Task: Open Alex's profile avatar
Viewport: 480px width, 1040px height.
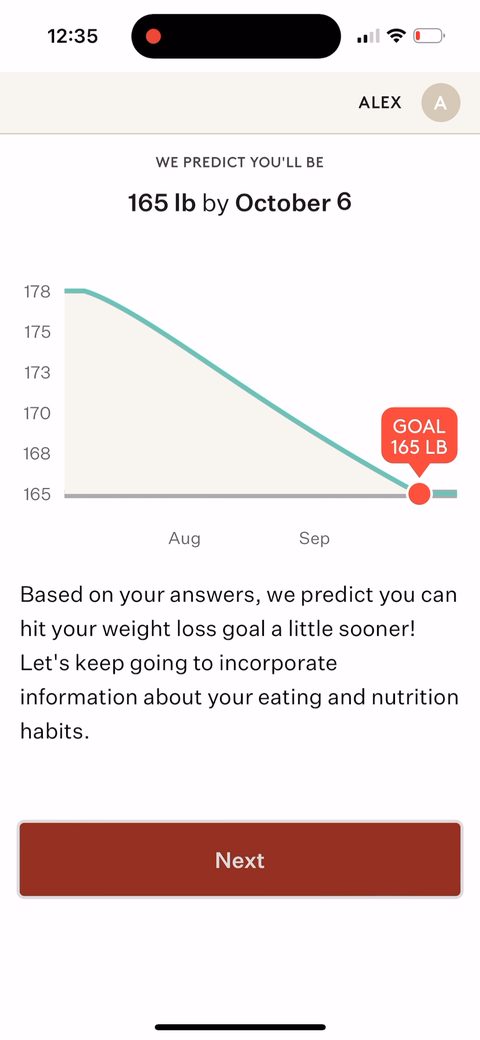Action: [x=441, y=103]
